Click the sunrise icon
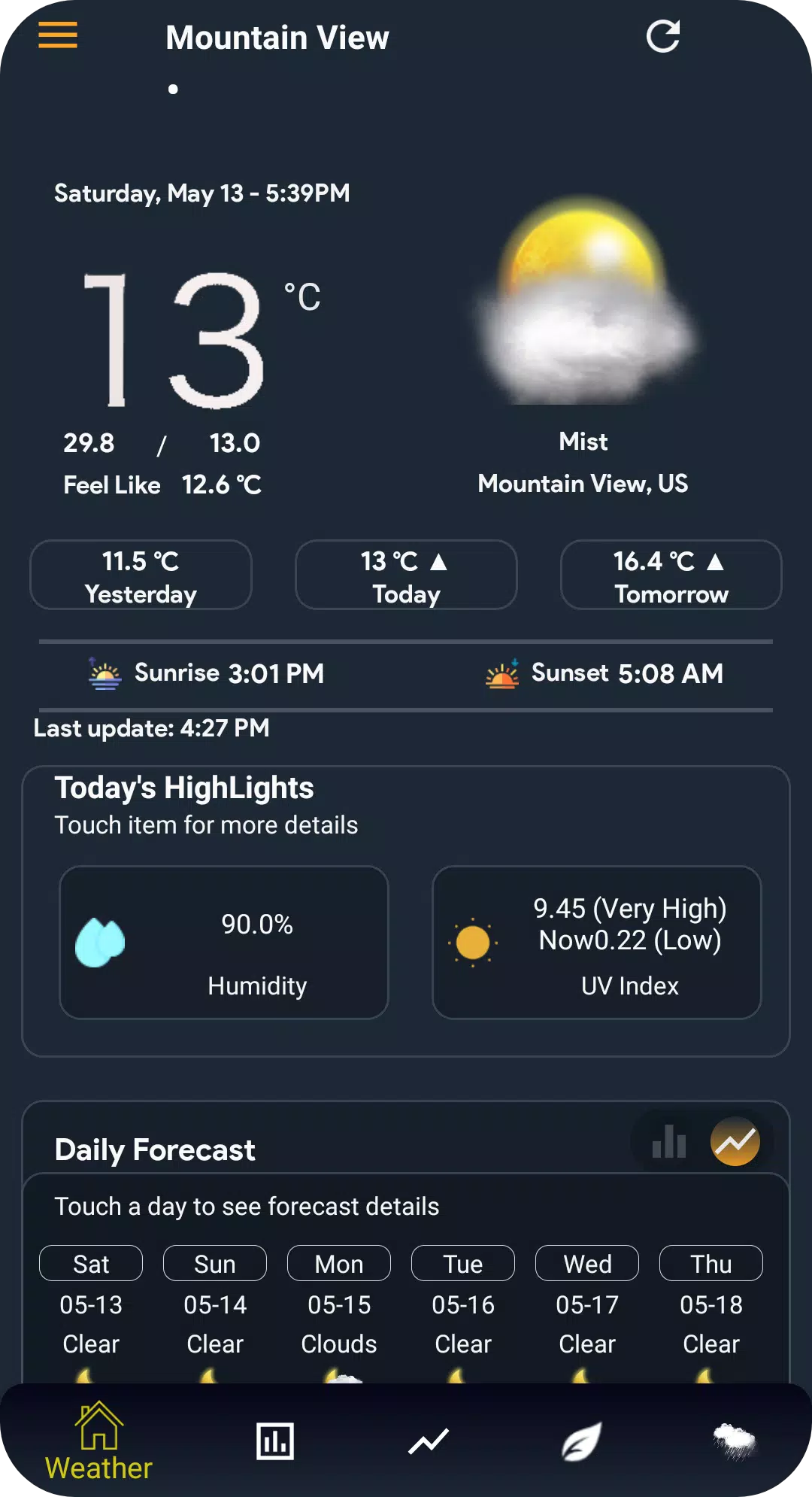812x1497 pixels. tap(101, 673)
